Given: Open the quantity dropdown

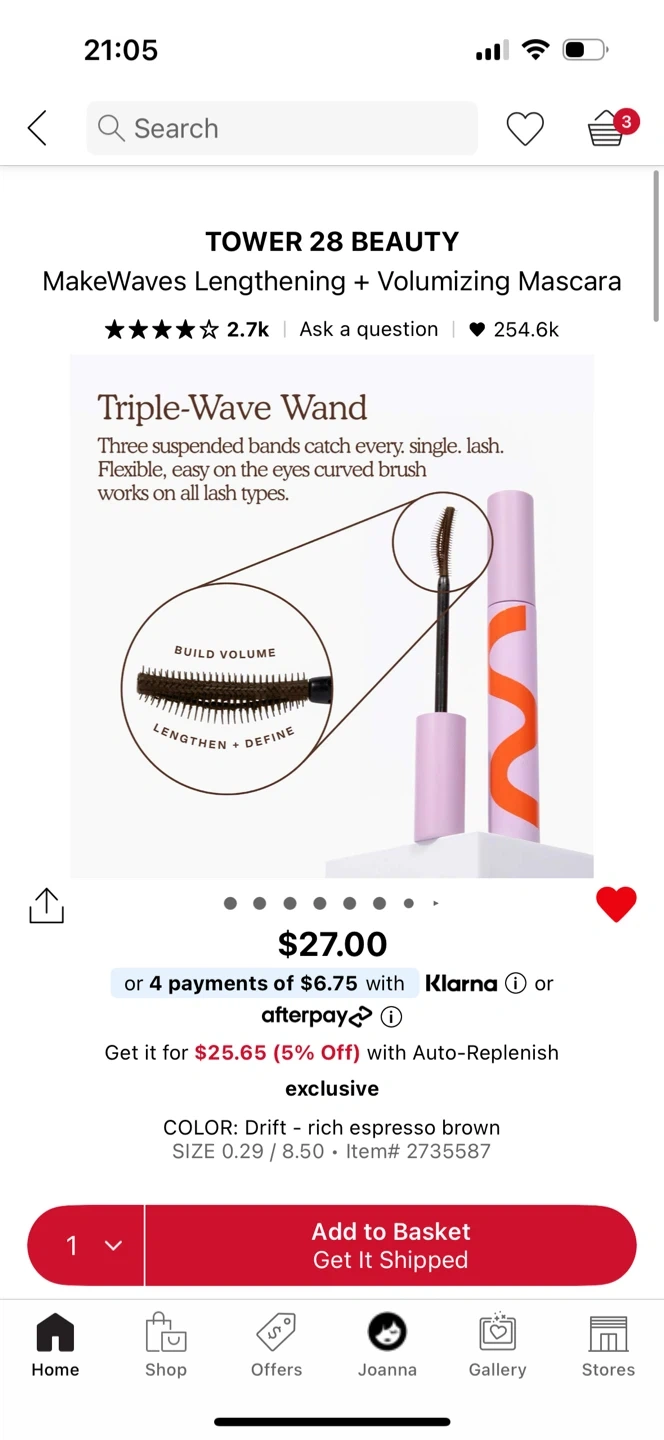Looking at the screenshot, I should (x=86, y=1245).
